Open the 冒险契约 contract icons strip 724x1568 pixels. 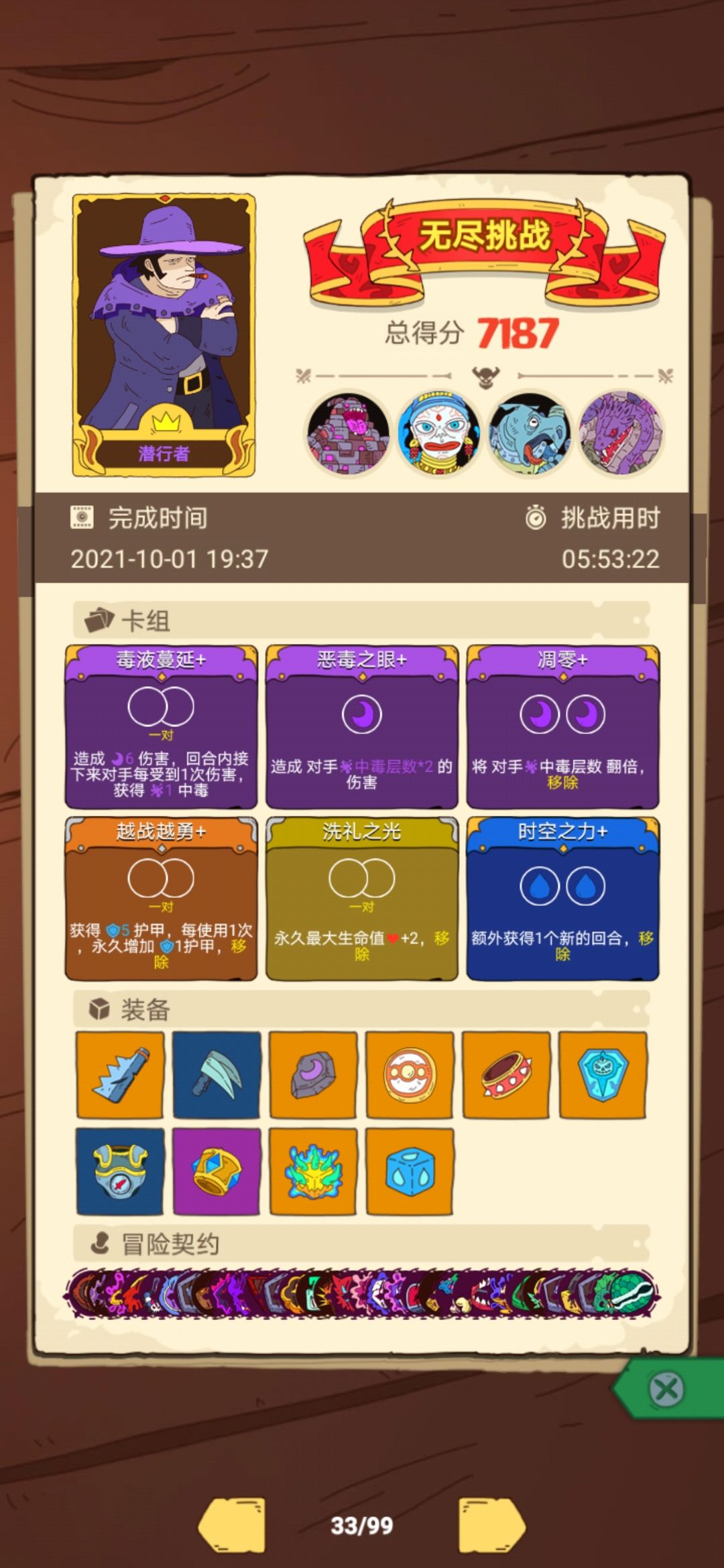[x=362, y=1293]
